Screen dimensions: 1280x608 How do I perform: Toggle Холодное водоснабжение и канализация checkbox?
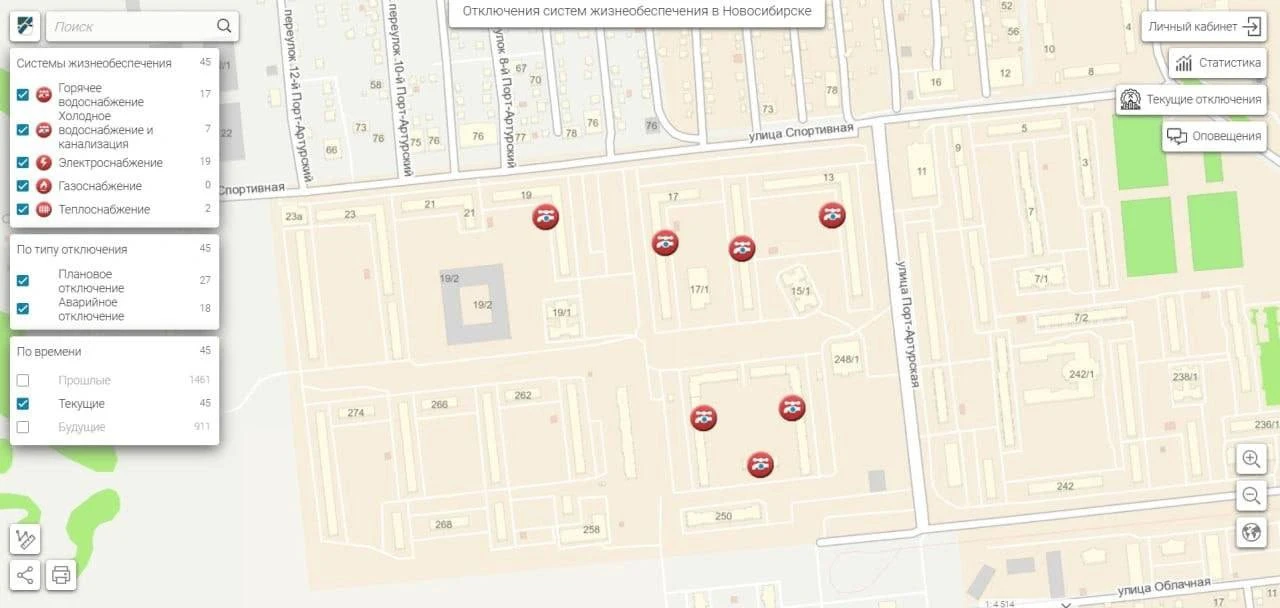tap(23, 130)
